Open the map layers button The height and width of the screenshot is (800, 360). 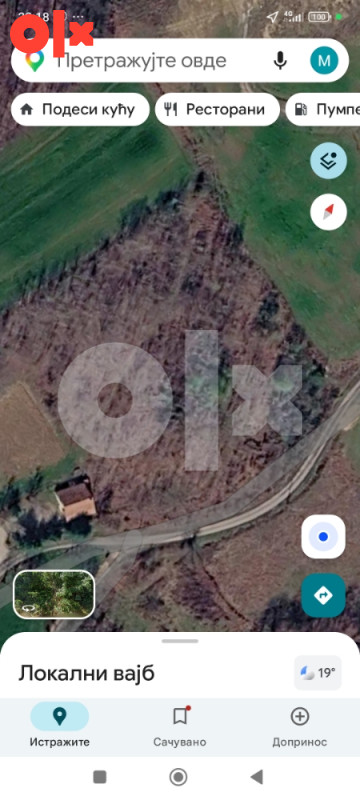[x=328, y=161]
